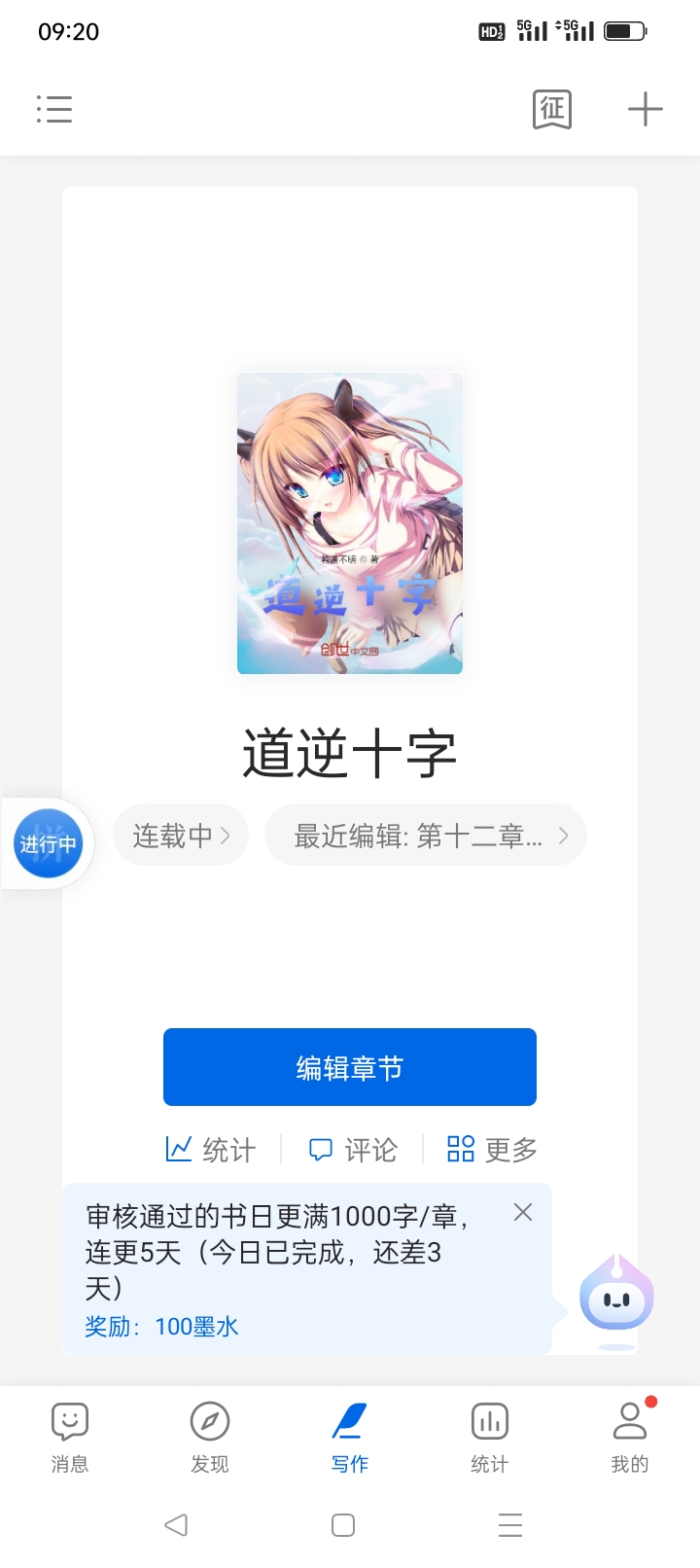
Task: Dismiss the daily update reward tip
Action: (x=523, y=1212)
